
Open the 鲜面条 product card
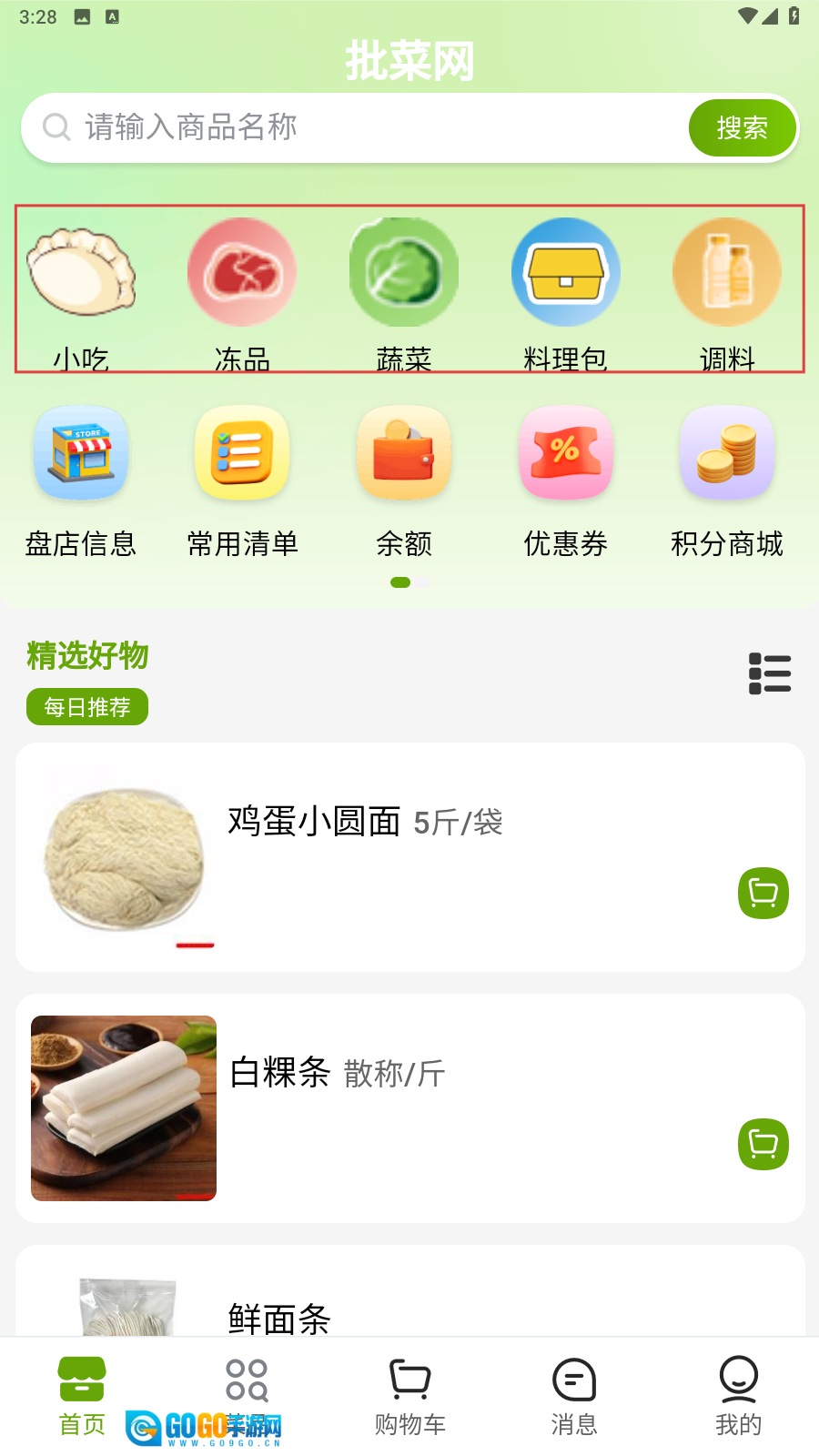click(409, 1301)
